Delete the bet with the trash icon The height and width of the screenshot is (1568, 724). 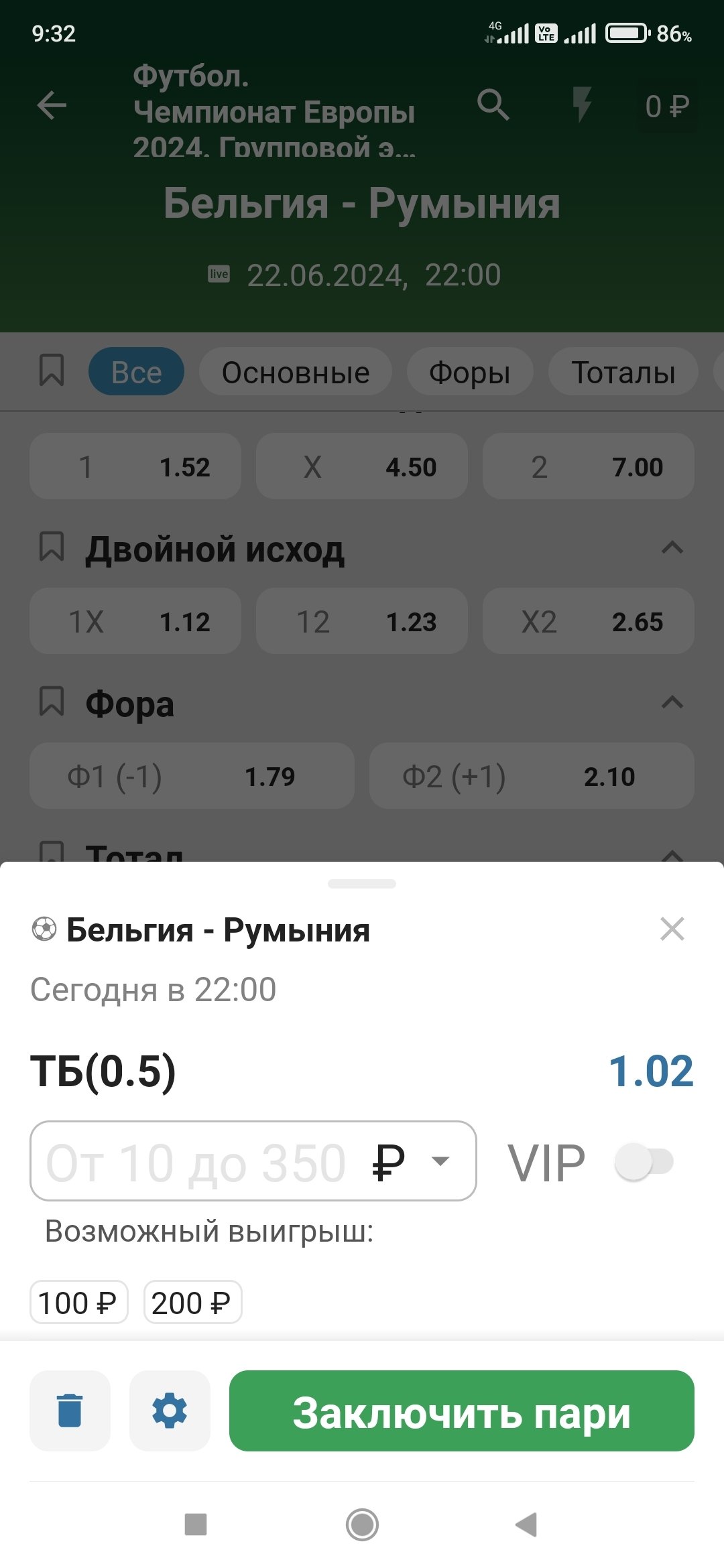click(70, 1411)
